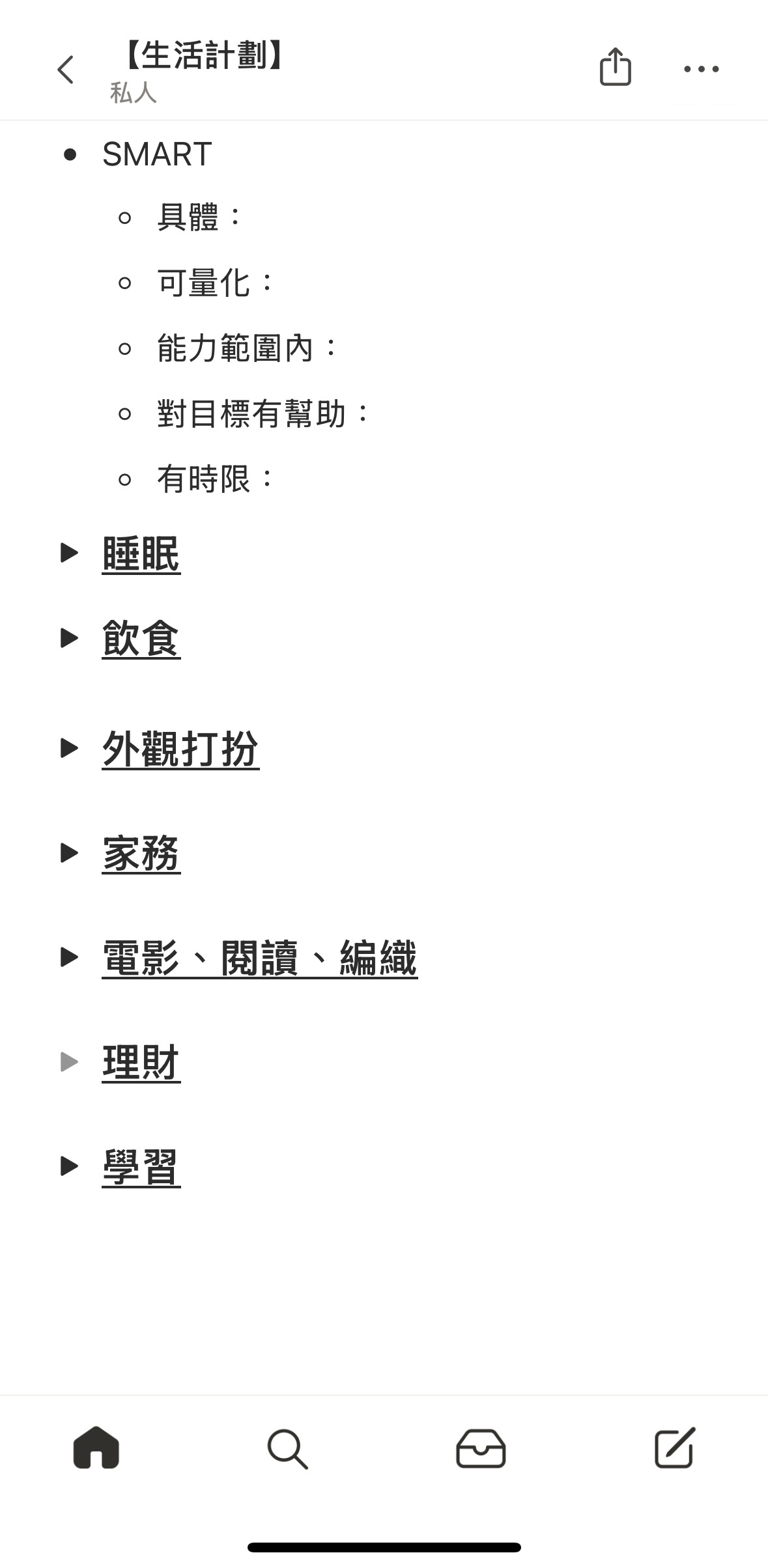Go back from 生活計劃 page
The width and height of the screenshot is (768, 1568).
pyautogui.click(x=66, y=70)
